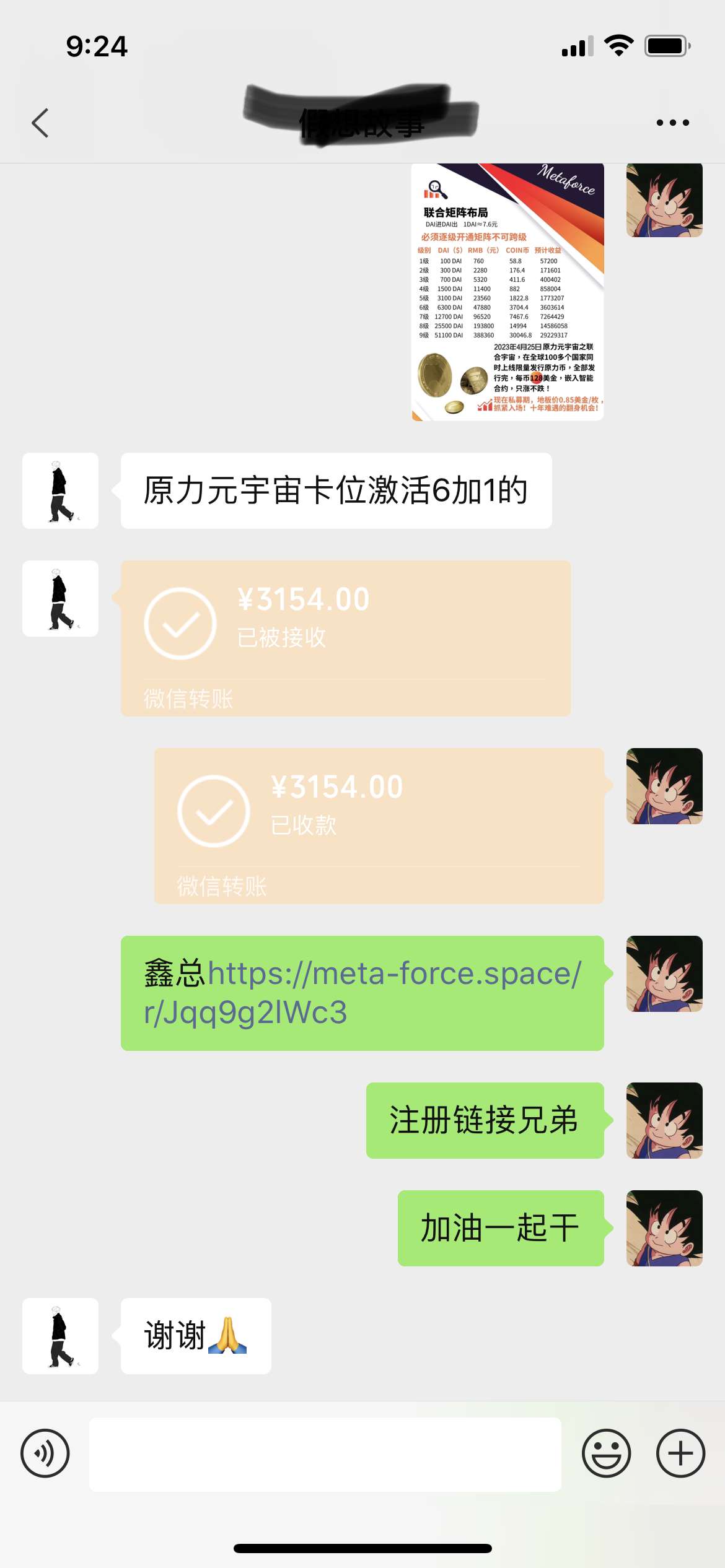Open the received ¥3154.00 transfer marked 已被接收
Viewport: 725px width, 1568px height.
[x=345, y=638]
